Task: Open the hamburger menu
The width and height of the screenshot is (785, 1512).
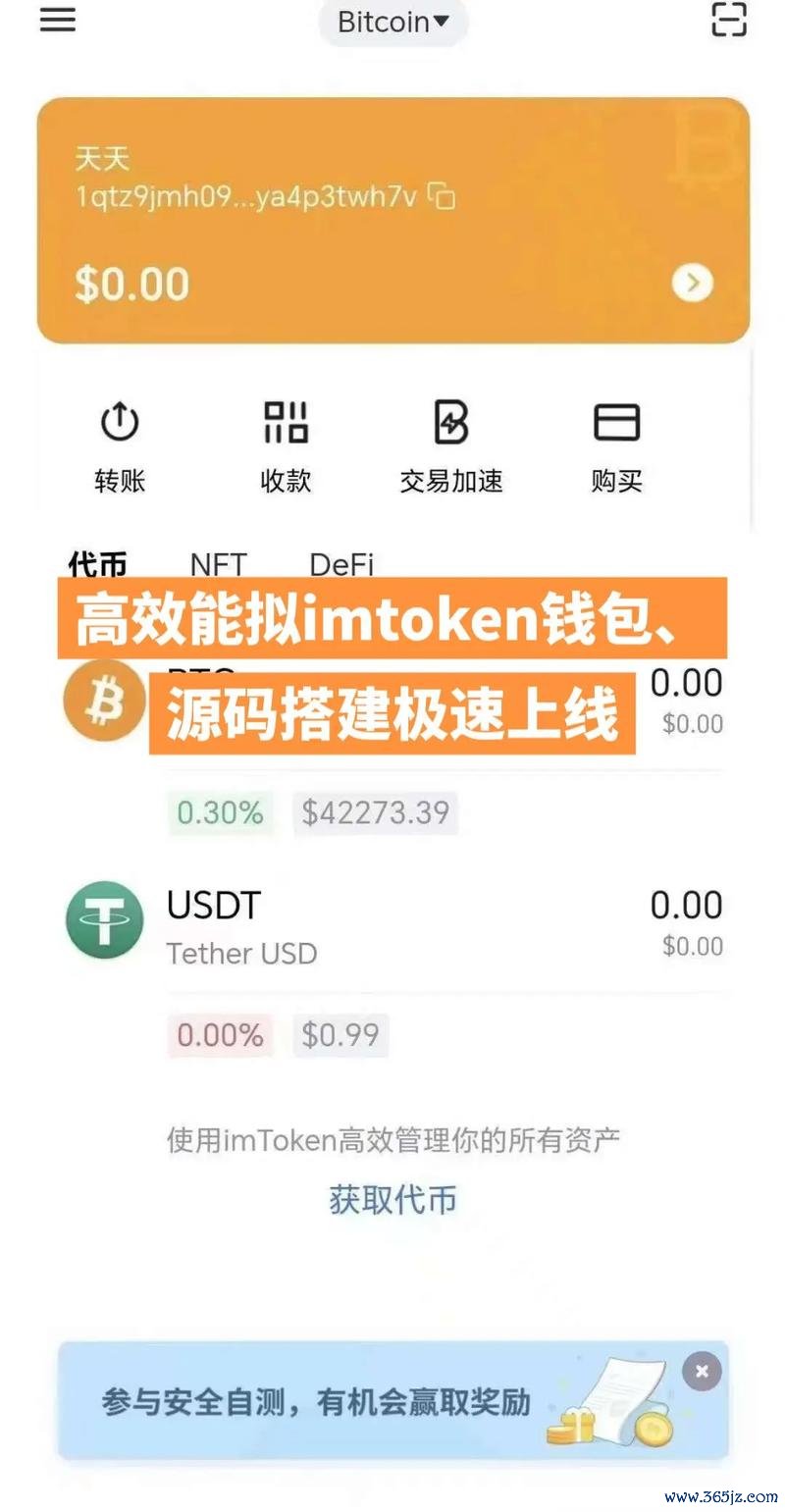Action: pyautogui.click(x=56, y=21)
